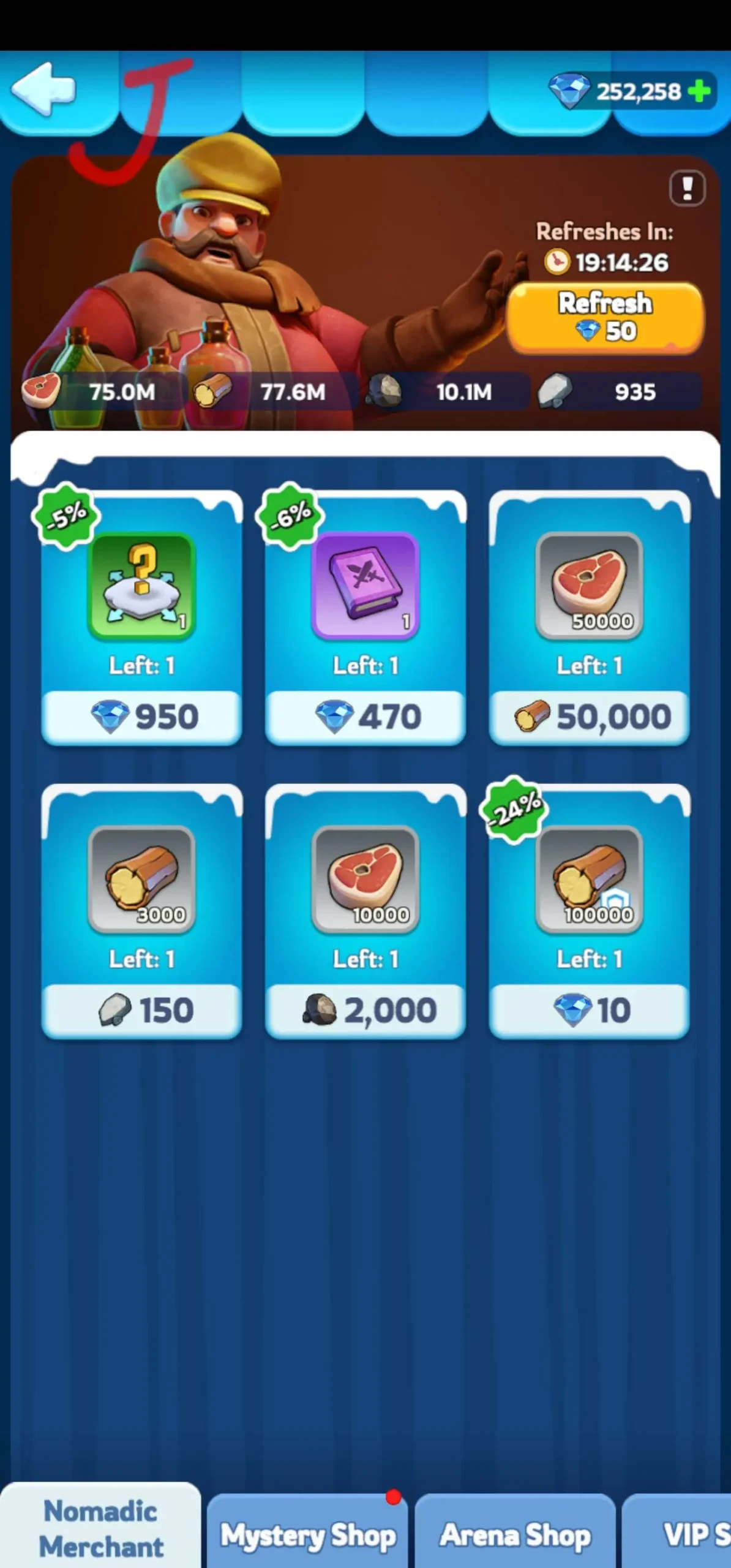Buy the mystery teleport item for 950 gems
Image resolution: width=731 pixels, height=1568 pixels.
click(141, 717)
